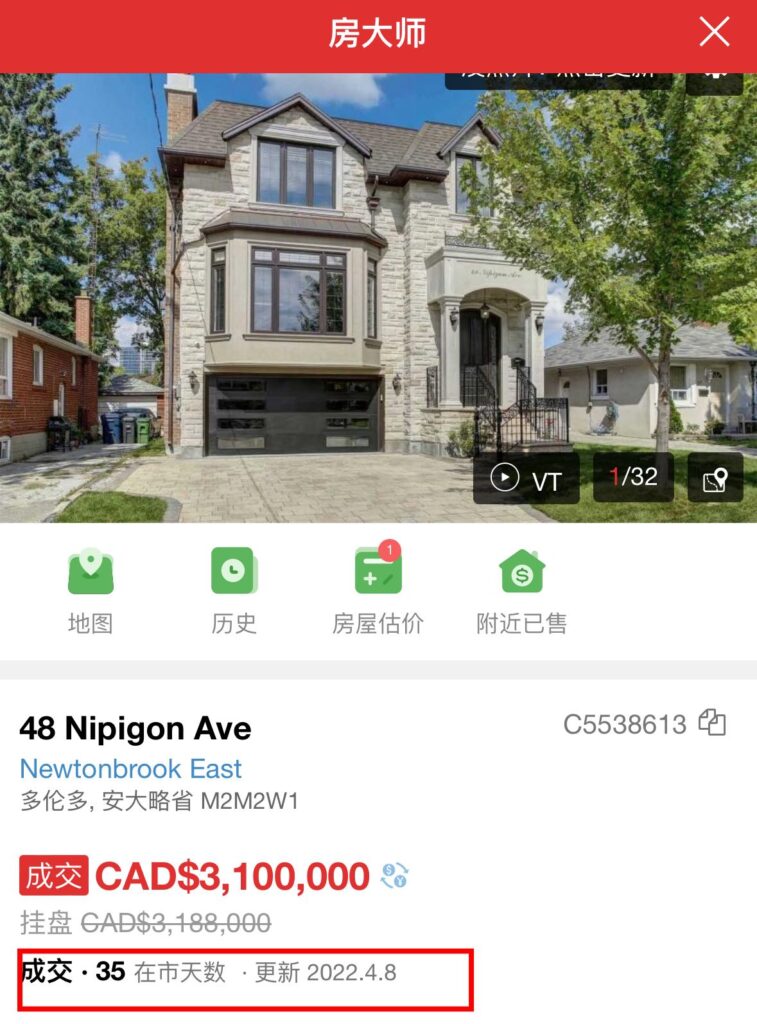This screenshot has width=757, height=1024.
Task: Close the 房大师 listing page
Action: pos(714,32)
